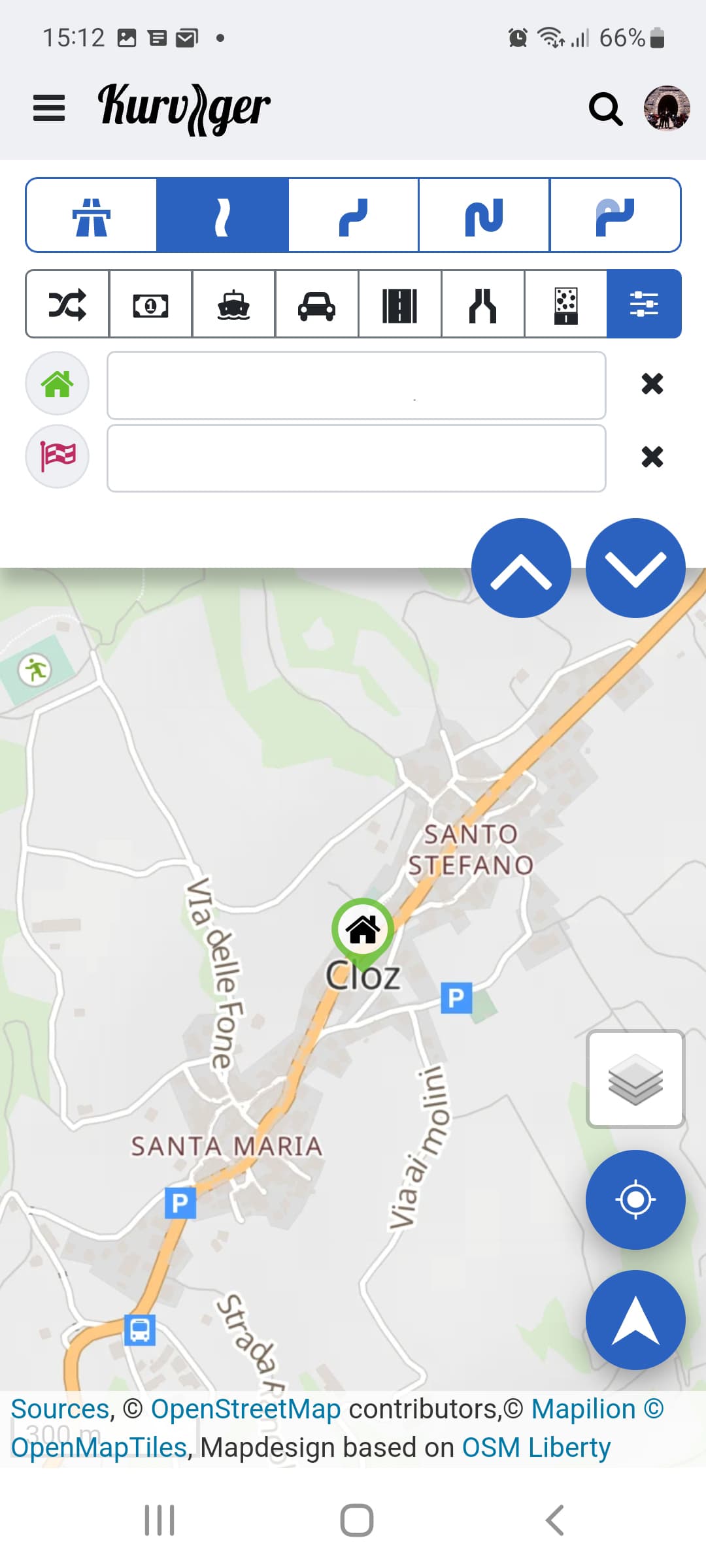Image resolution: width=706 pixels, height=1568 pixels.
Task: Expand the panel with down chevron
Action: pyautogui.click(x=635, y=568)
